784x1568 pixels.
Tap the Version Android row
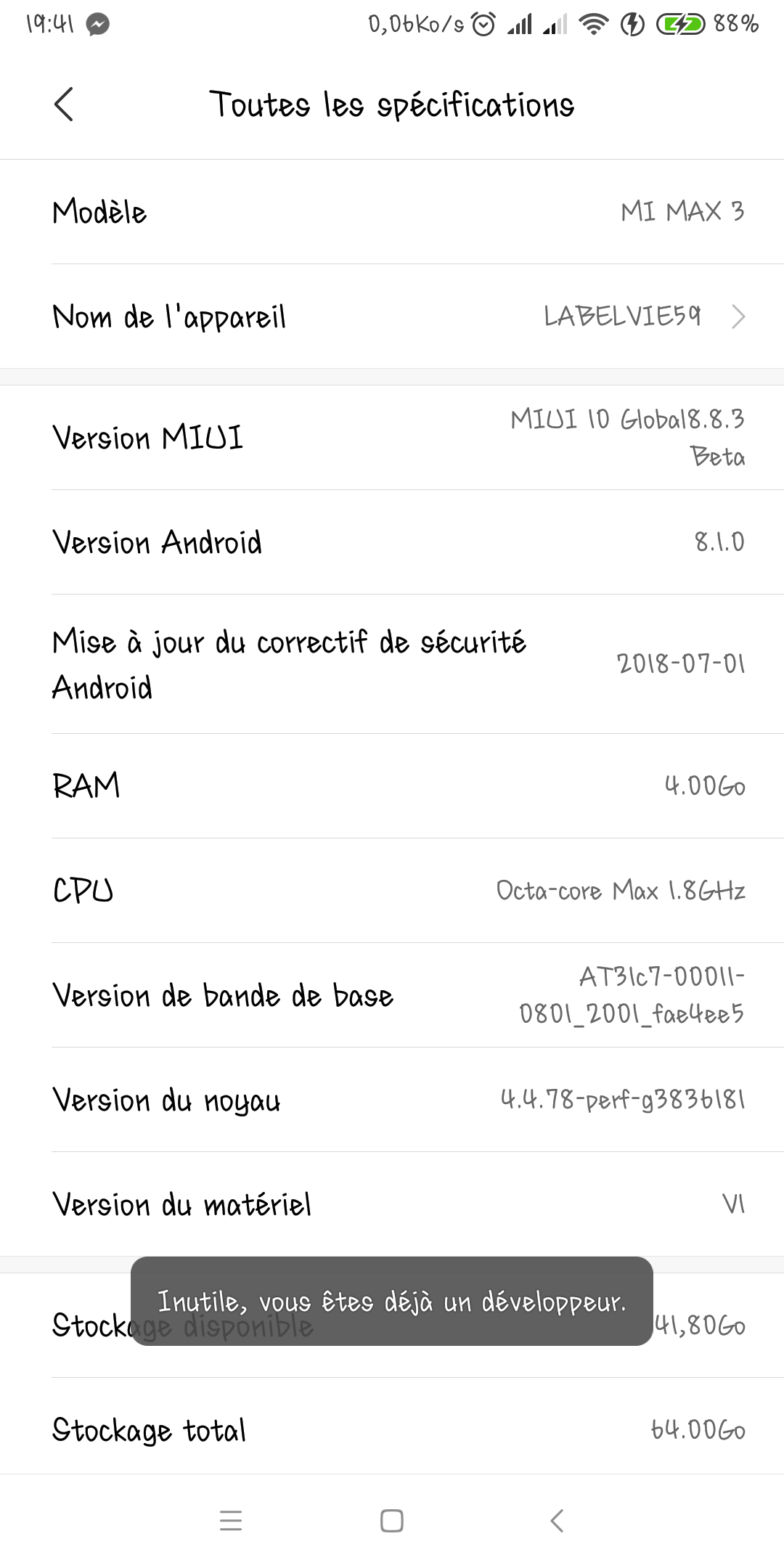392,542
